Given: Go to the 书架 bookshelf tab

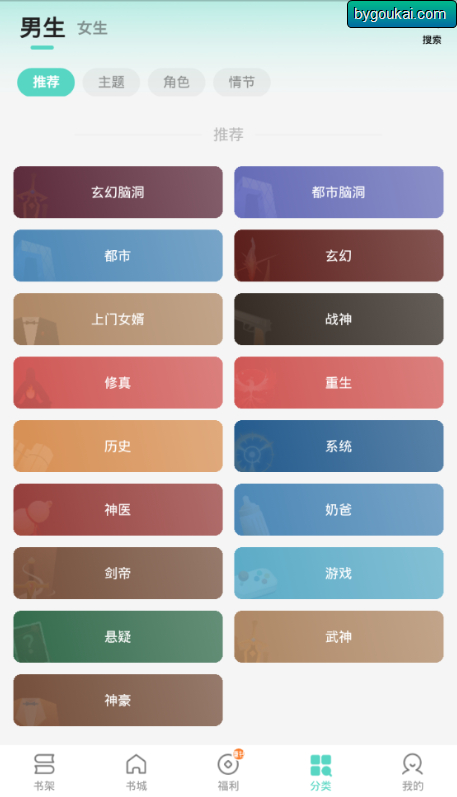Looking at the screenshot, I should pyautogui.click(x=44, y=772).
